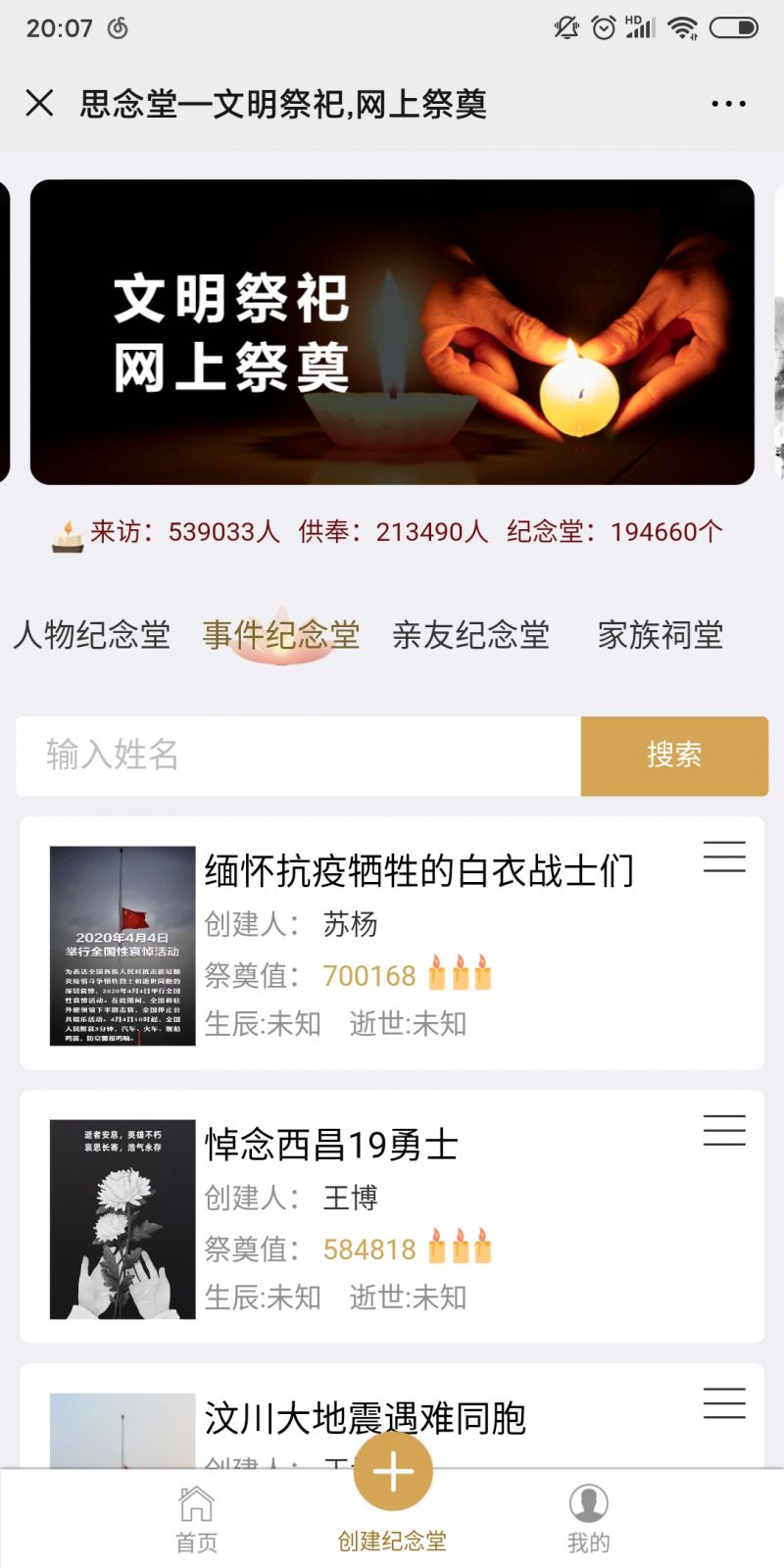Tap the 输入姓名 name input field
Viewport: 784px width, 1568px height.
pyautogui.click(x=294, y=755)
